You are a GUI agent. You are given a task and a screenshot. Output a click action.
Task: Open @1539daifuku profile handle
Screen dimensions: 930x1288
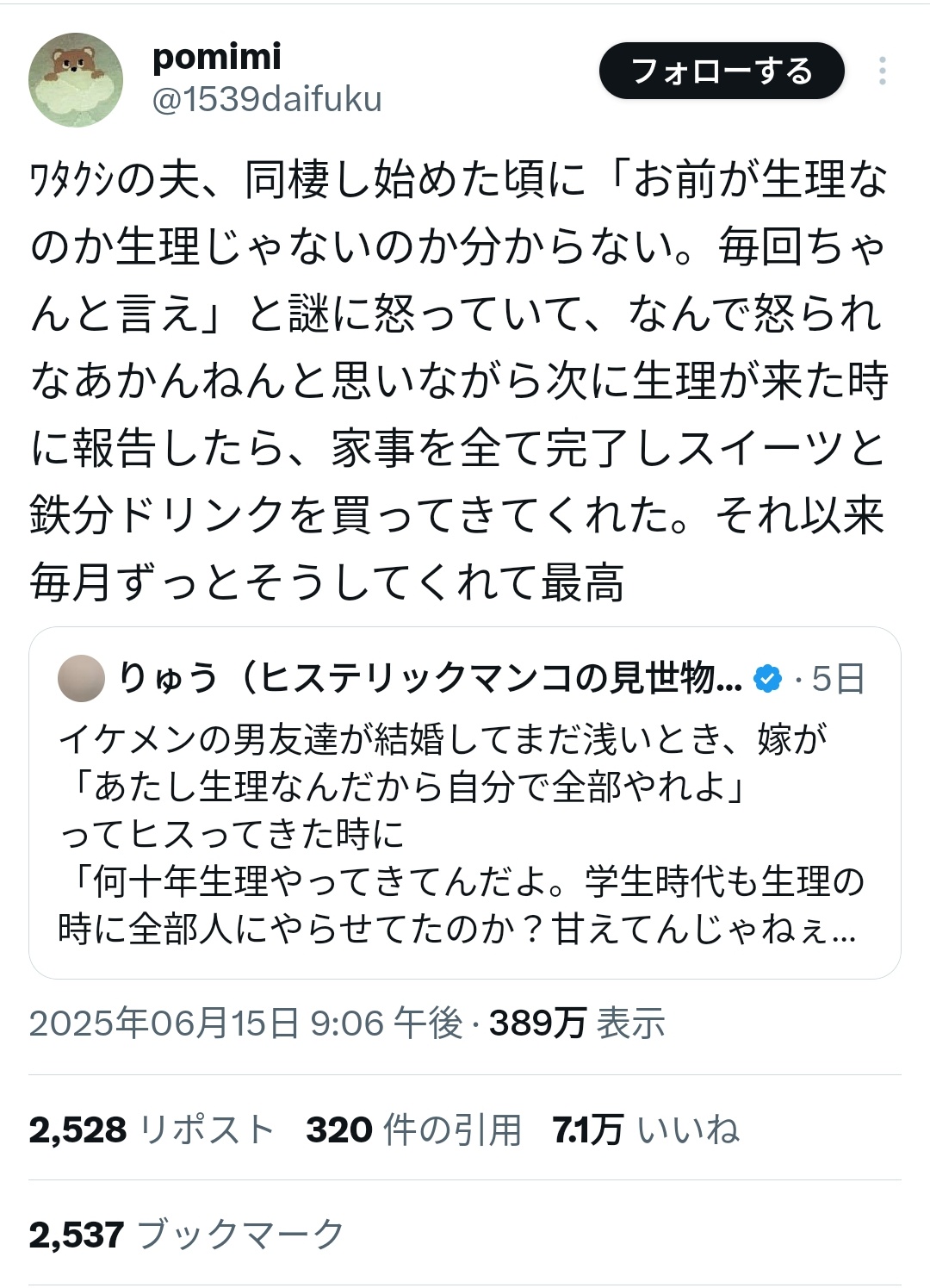coord(267,100)
